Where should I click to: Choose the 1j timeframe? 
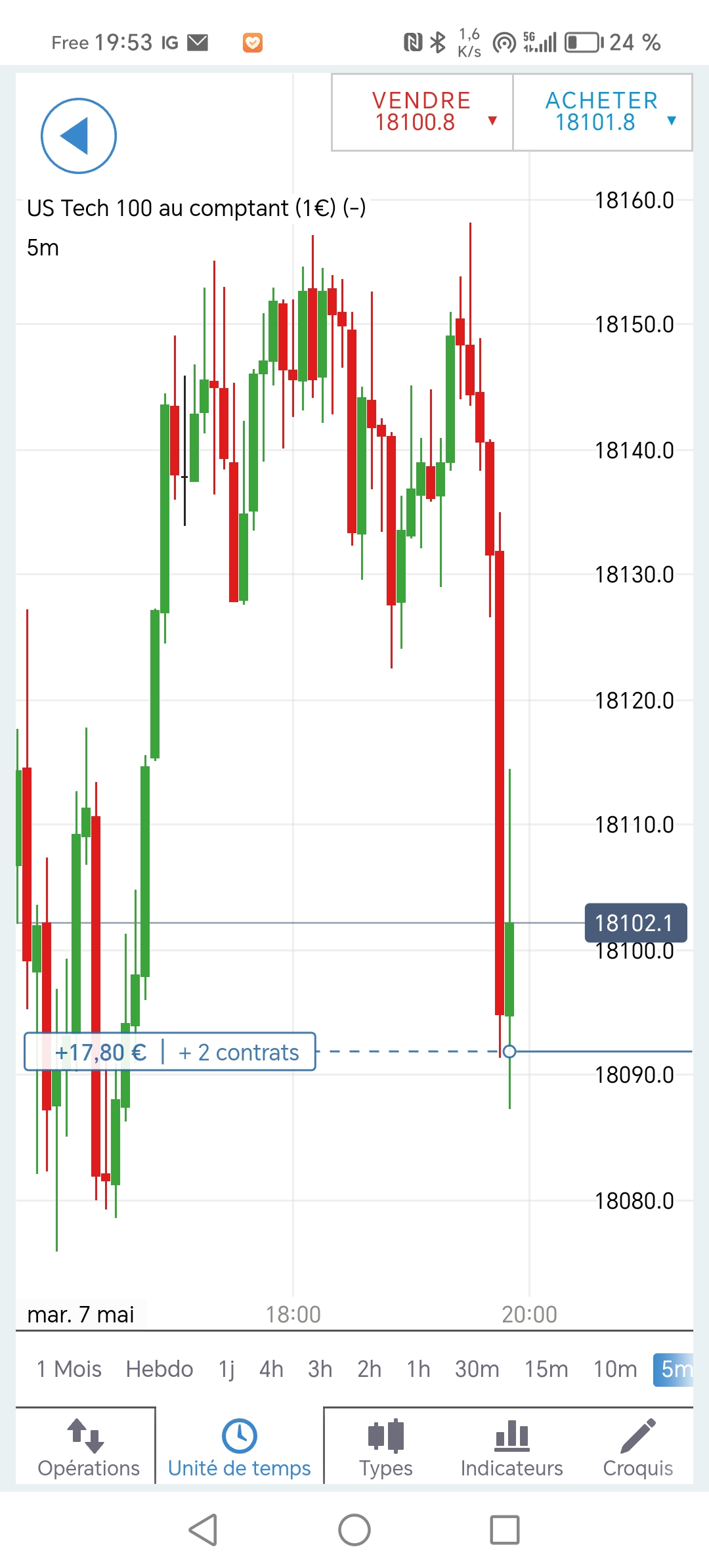[x=226, y=1369]
